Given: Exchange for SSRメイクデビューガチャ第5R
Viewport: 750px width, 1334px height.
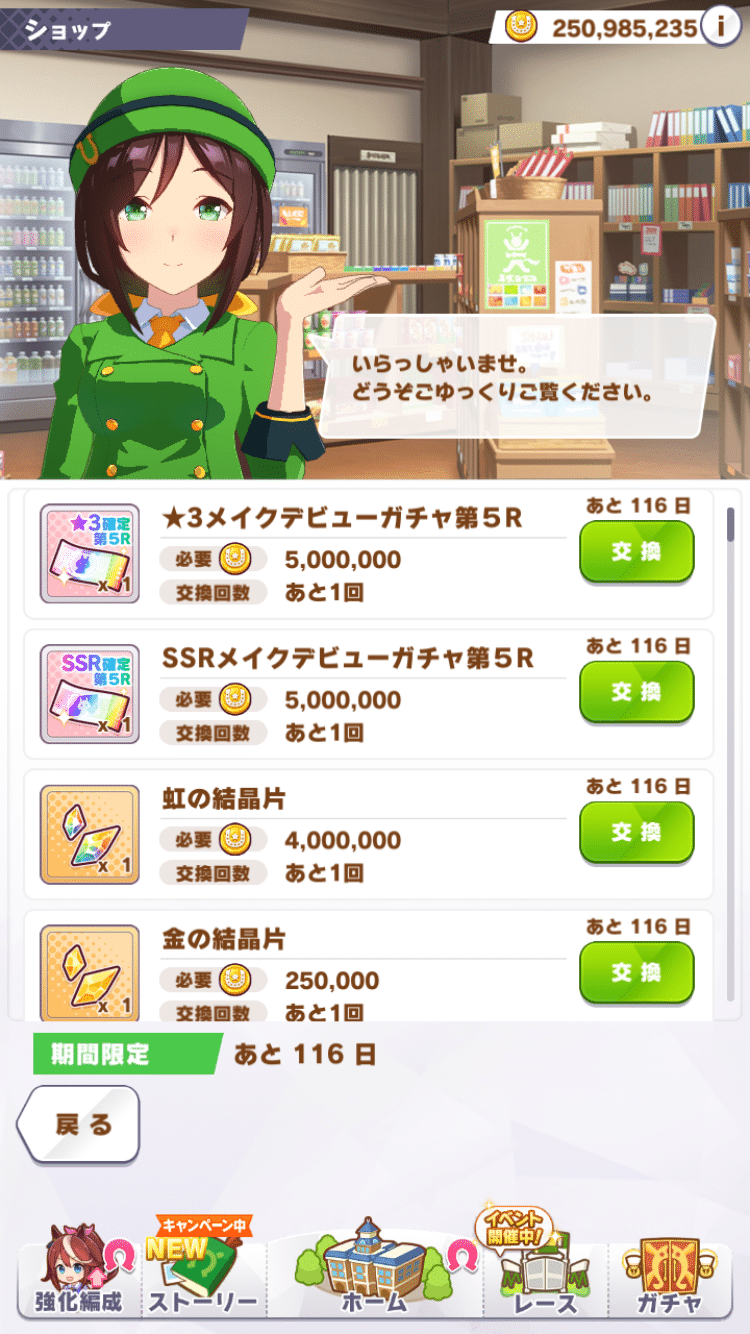Looking at the screenshot, I should [636, 691].
